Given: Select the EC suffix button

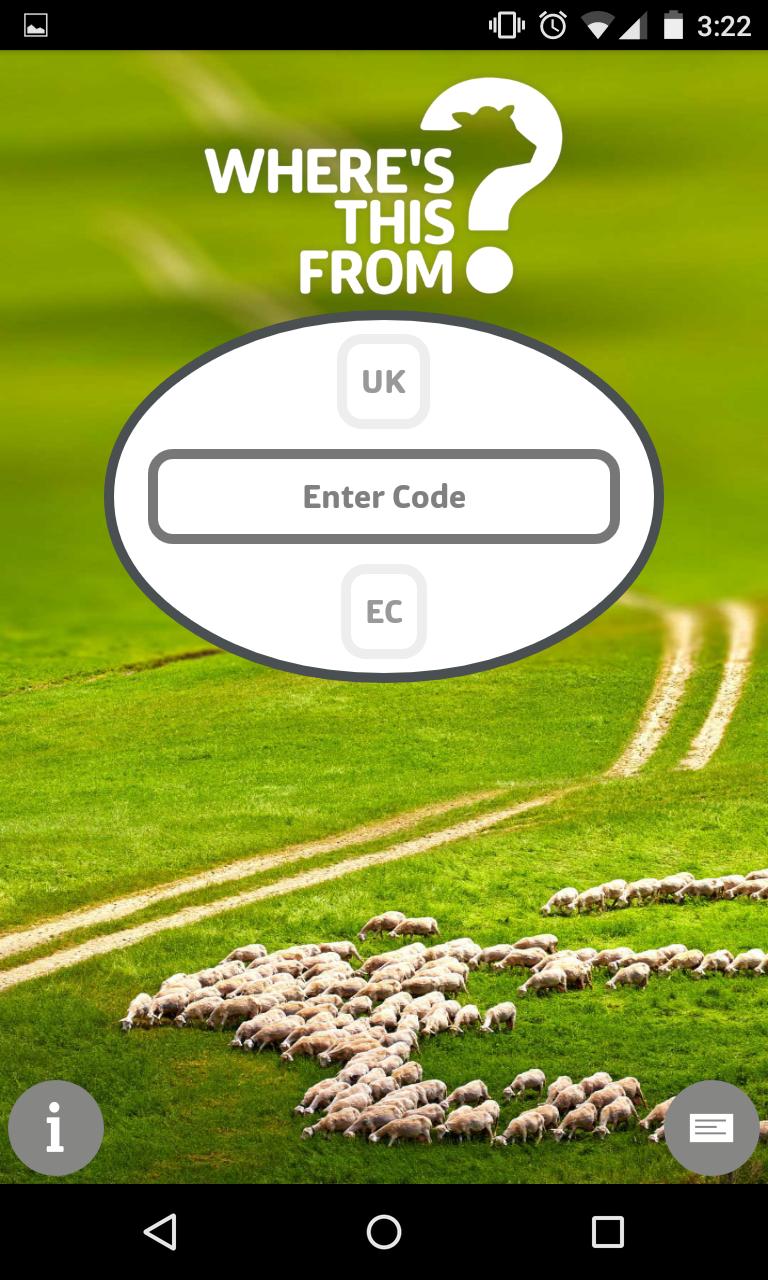Looking at the screenshot, I should tap(384, 612).
